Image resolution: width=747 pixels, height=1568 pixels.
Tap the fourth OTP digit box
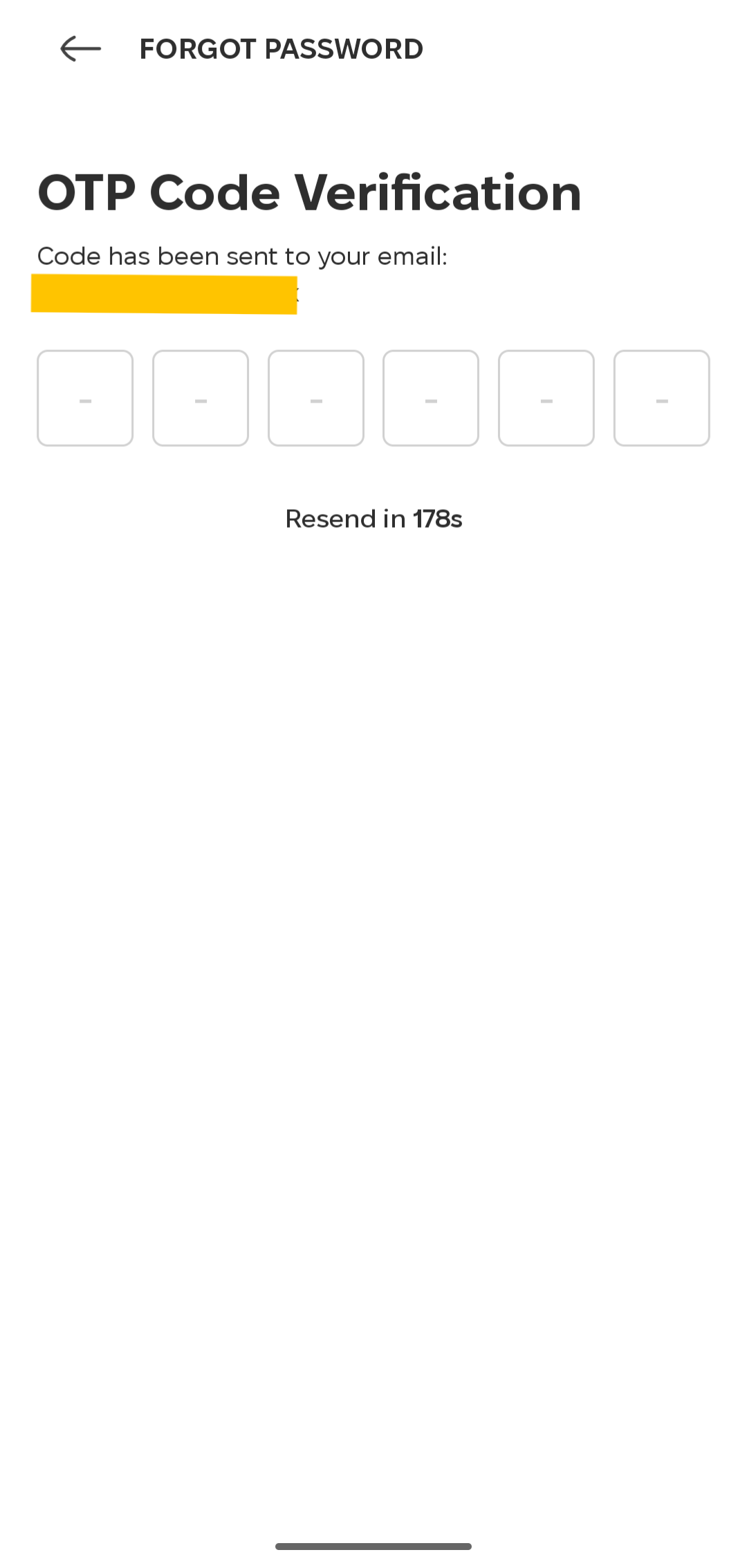point(431,398)
